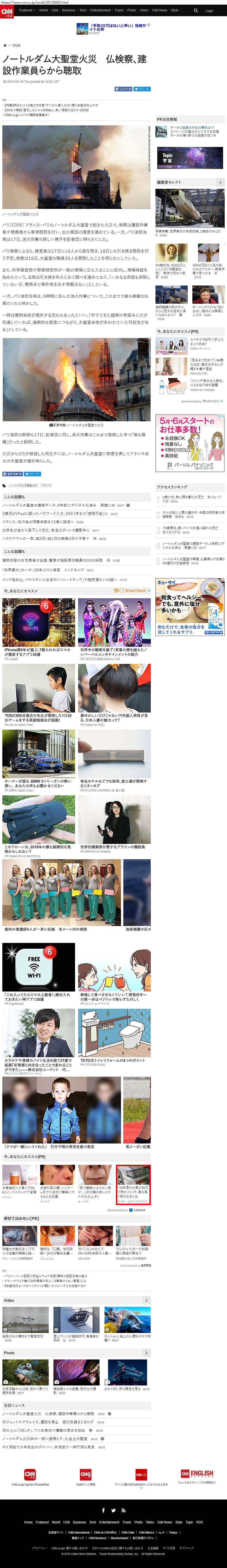Select Odd News in the top navigation

(159, 10)
